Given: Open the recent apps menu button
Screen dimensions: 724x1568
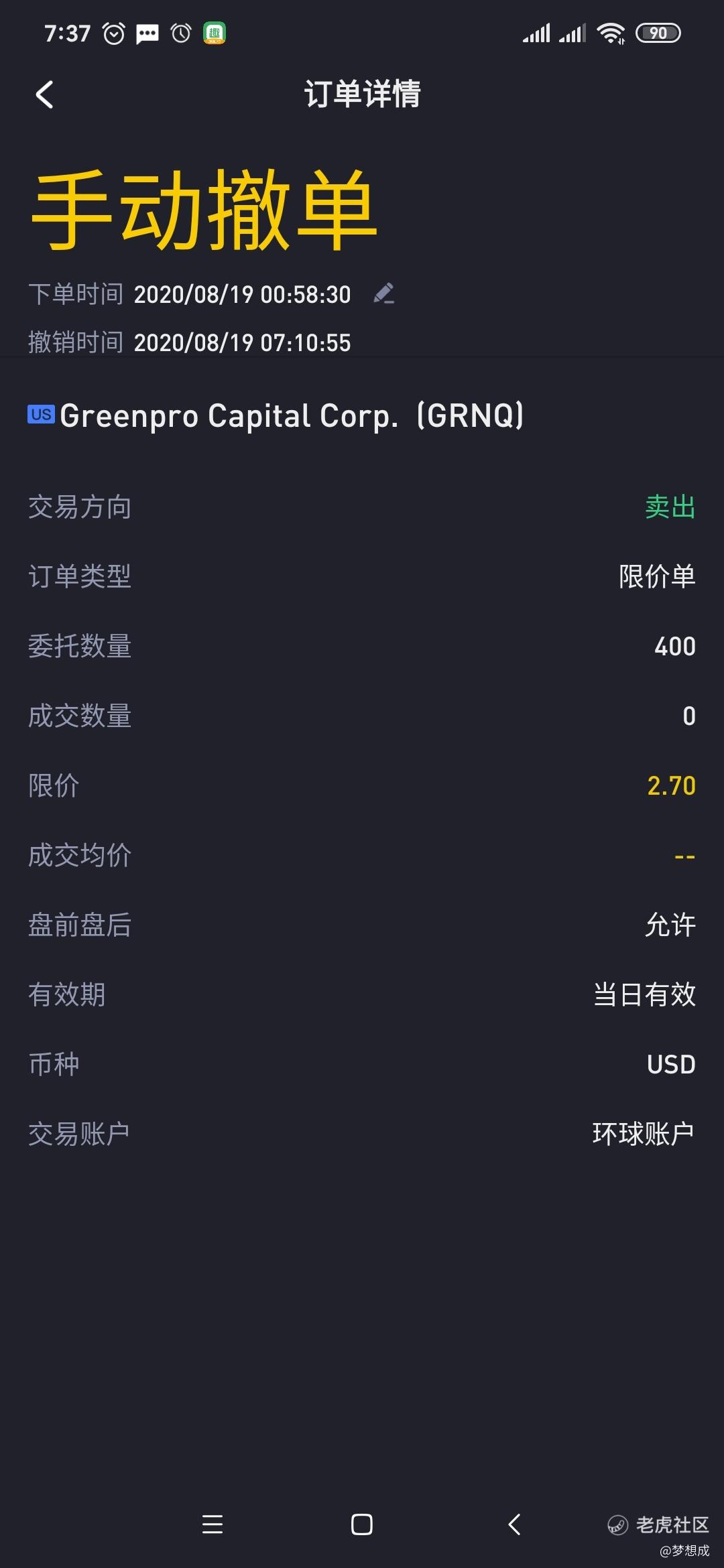Looking at the screenshot, I should (x=213, y=1524).
